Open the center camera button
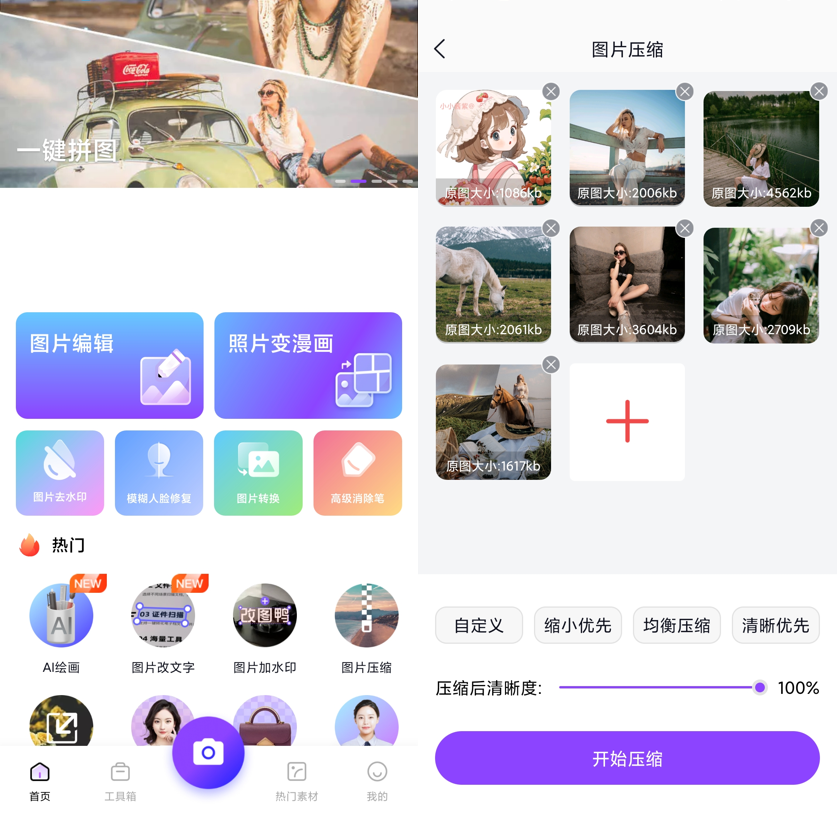The height and width of the screenshot is (813, 840). 208,752
